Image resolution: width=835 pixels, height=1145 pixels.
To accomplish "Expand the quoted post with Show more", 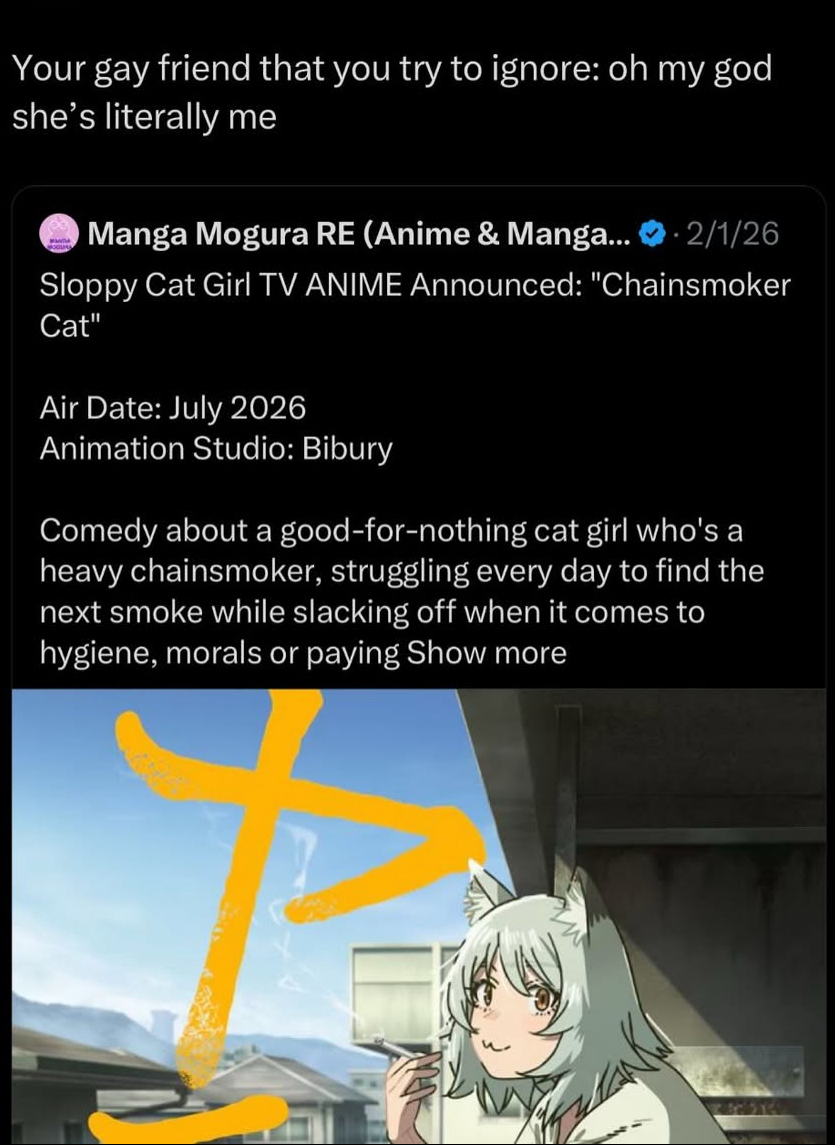I will [487, 654].
